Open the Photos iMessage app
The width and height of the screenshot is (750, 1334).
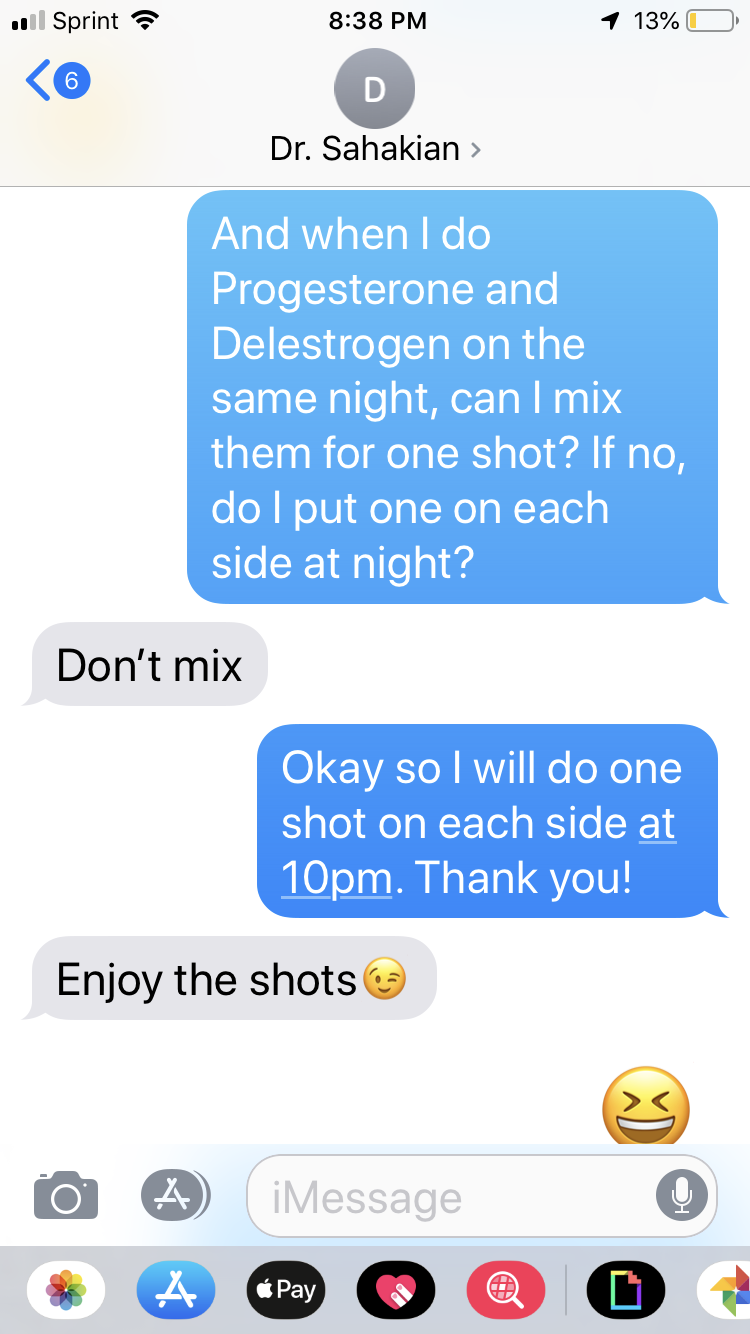67,1290
